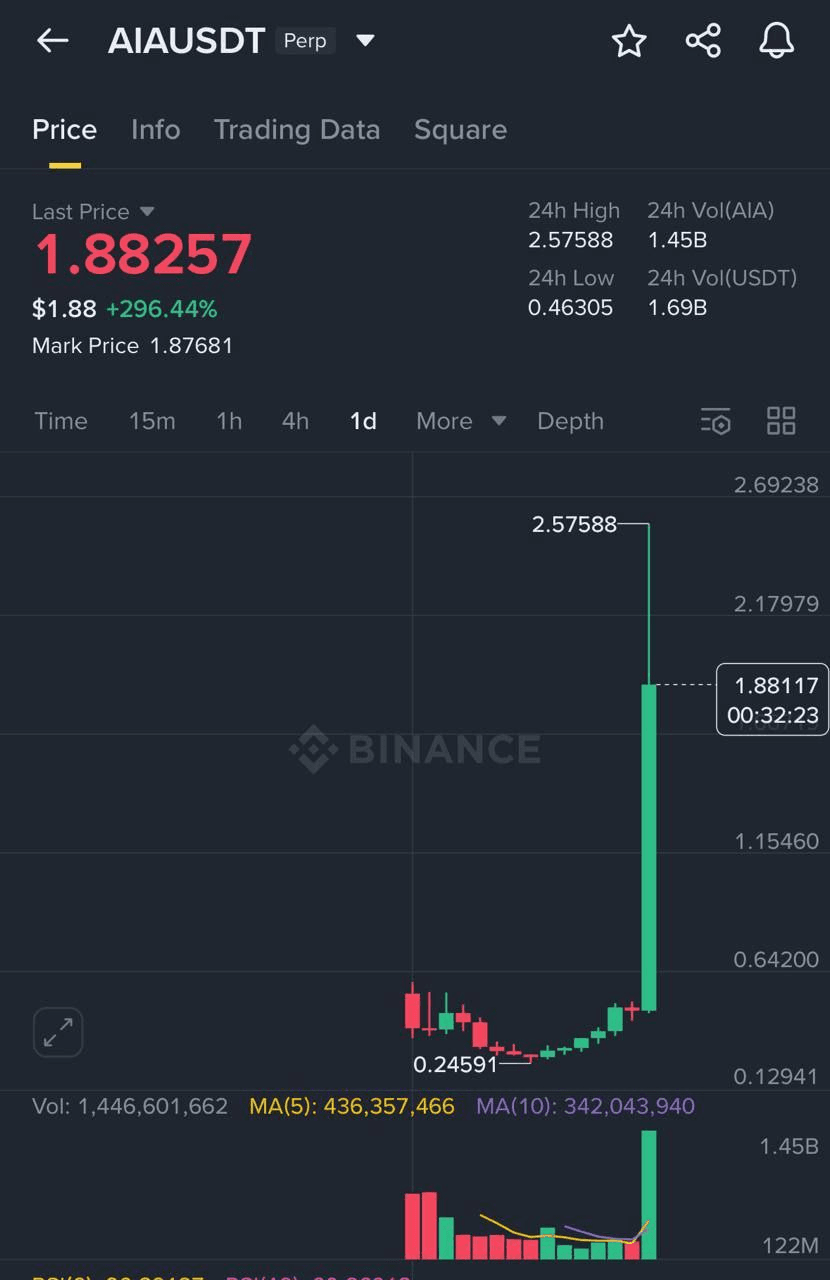This screenshot has width=830, height=1280.
Task: Switch to the Info tab
Action: pos(155,130)
